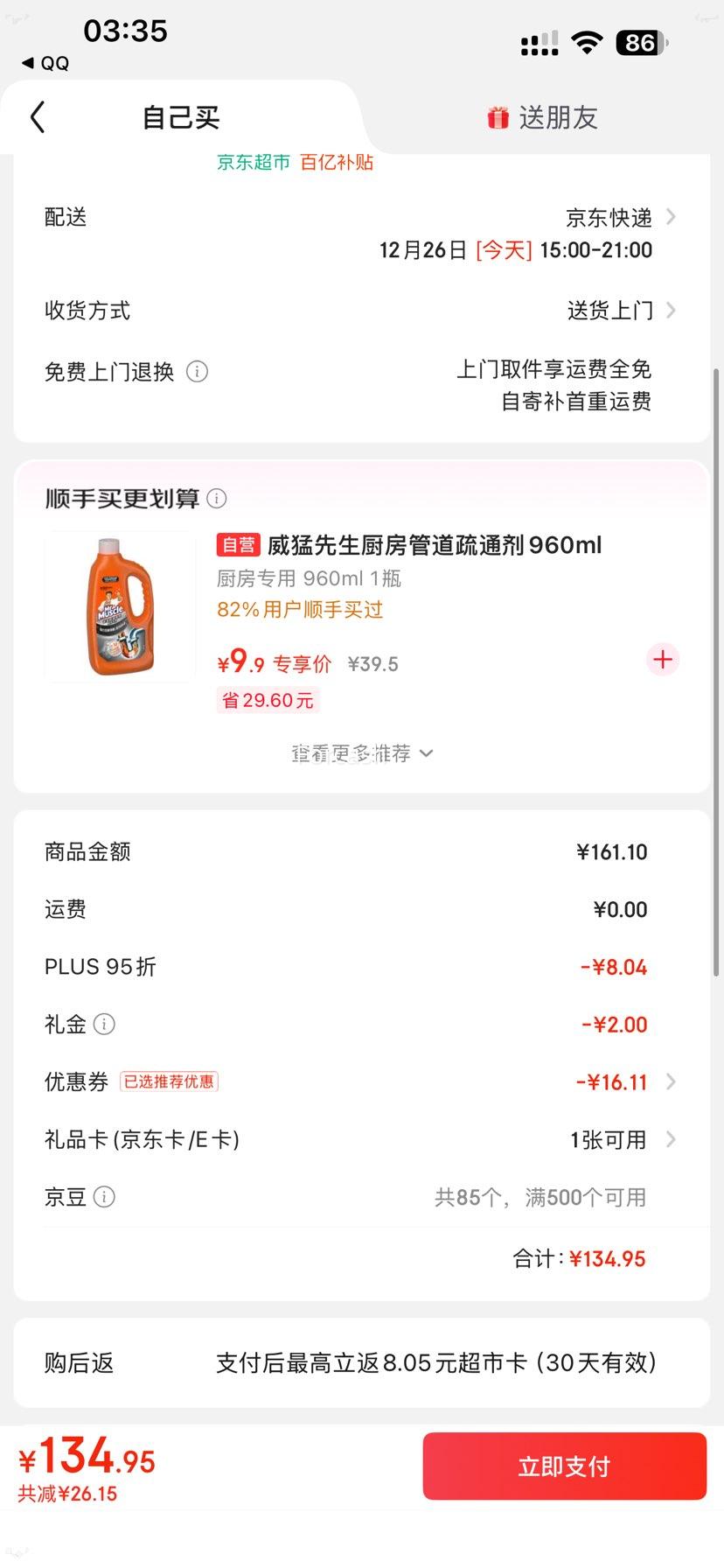Tap the info icon beside 免费上门退换
Screen dimensions: 724x1568
click(x=198, y=372)
